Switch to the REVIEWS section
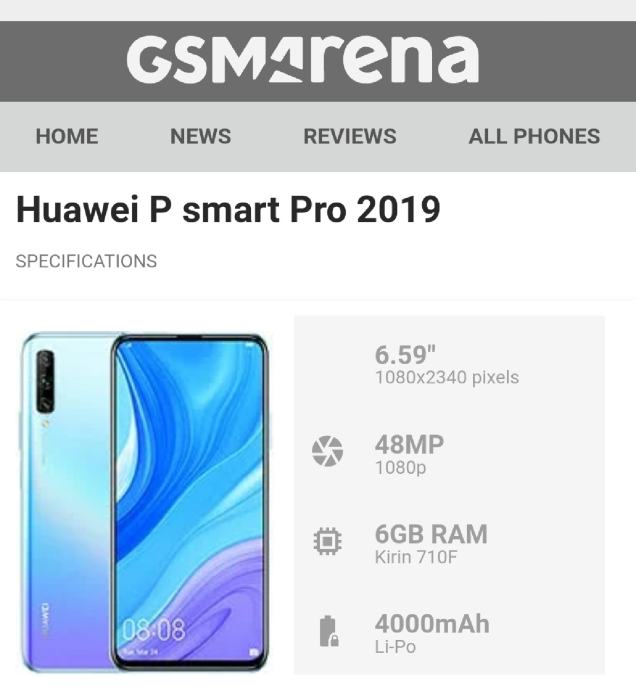Viewport: 636px width, 690px height. coord(350,137)
